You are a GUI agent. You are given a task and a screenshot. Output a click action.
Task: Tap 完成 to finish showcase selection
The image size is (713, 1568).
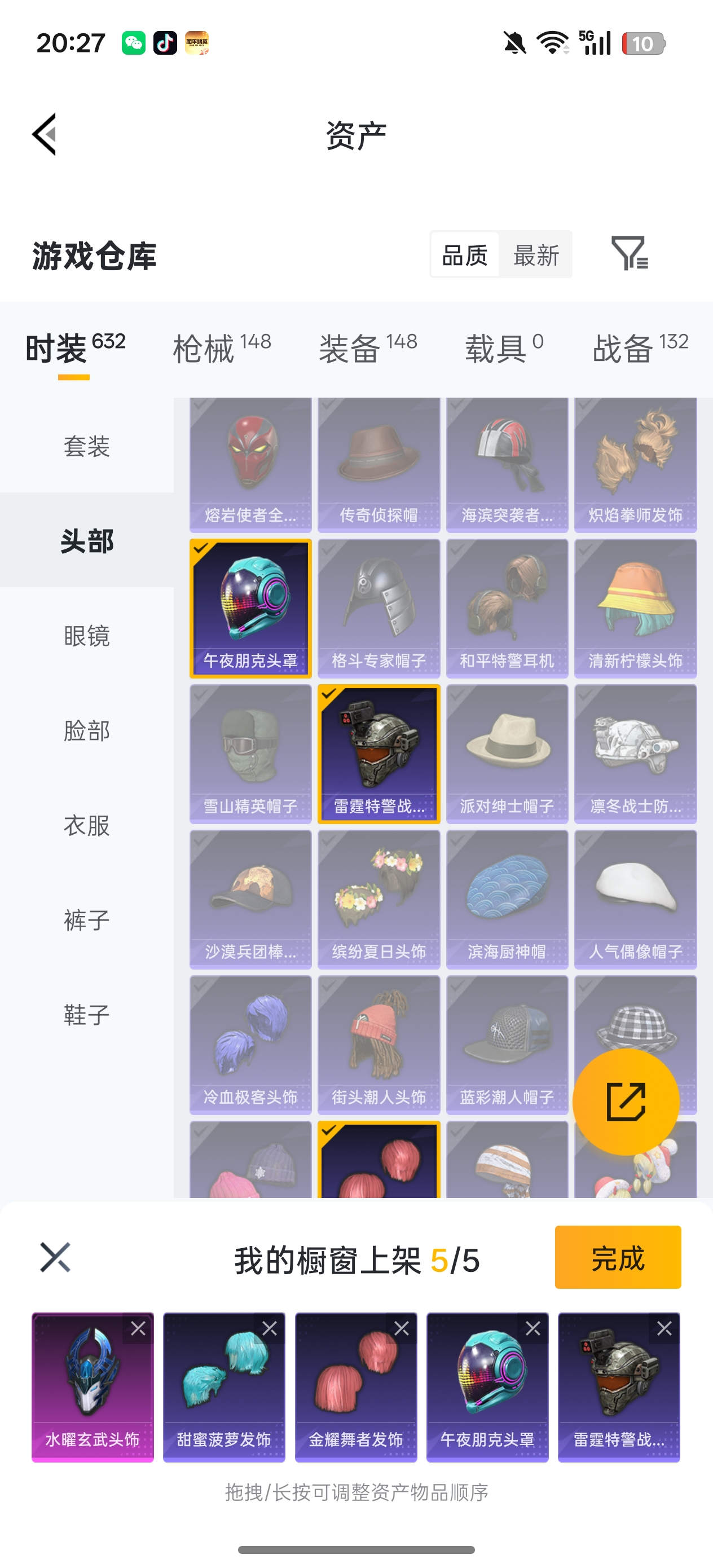(x=618, y=1258)
